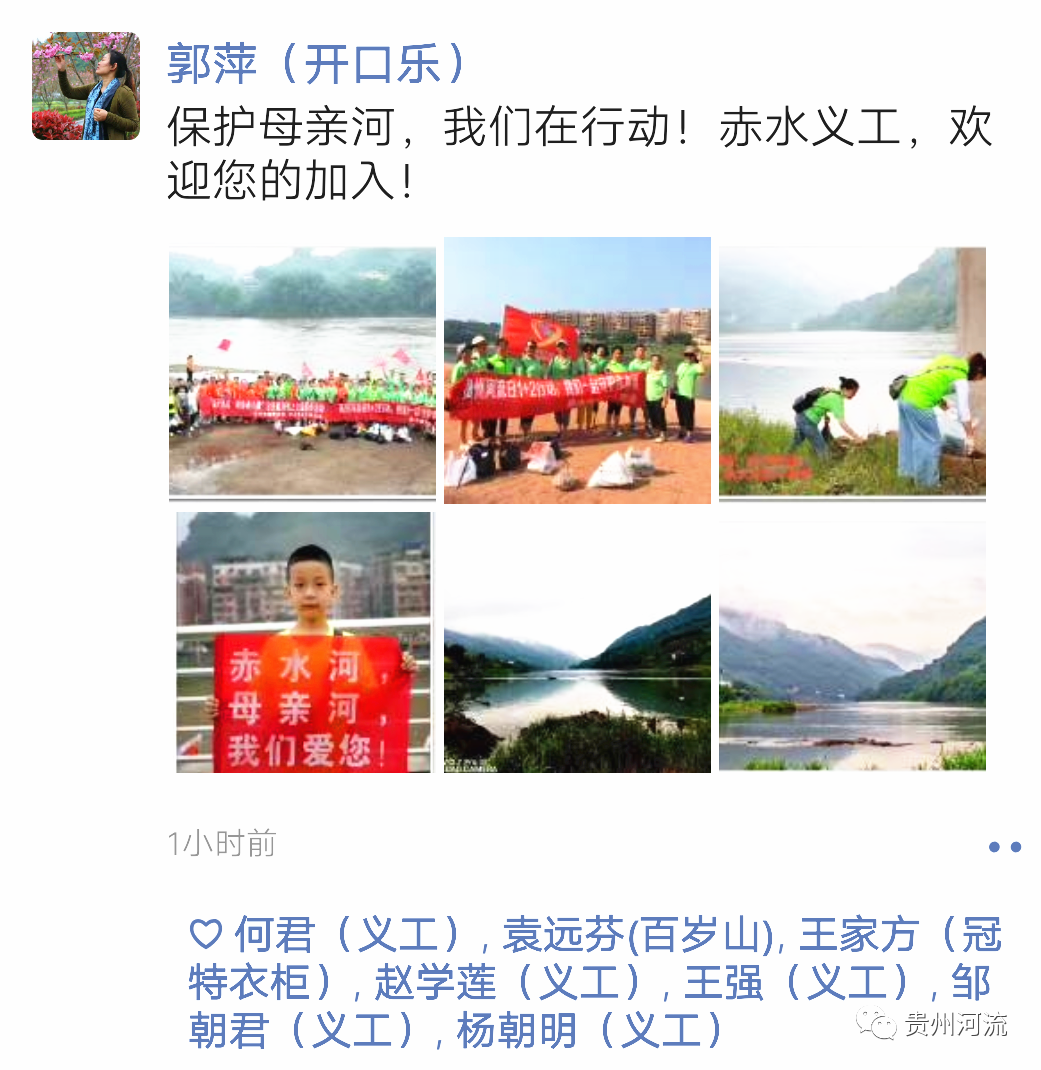Select 杨朝明（义工）from the likes

(590, 1030)
